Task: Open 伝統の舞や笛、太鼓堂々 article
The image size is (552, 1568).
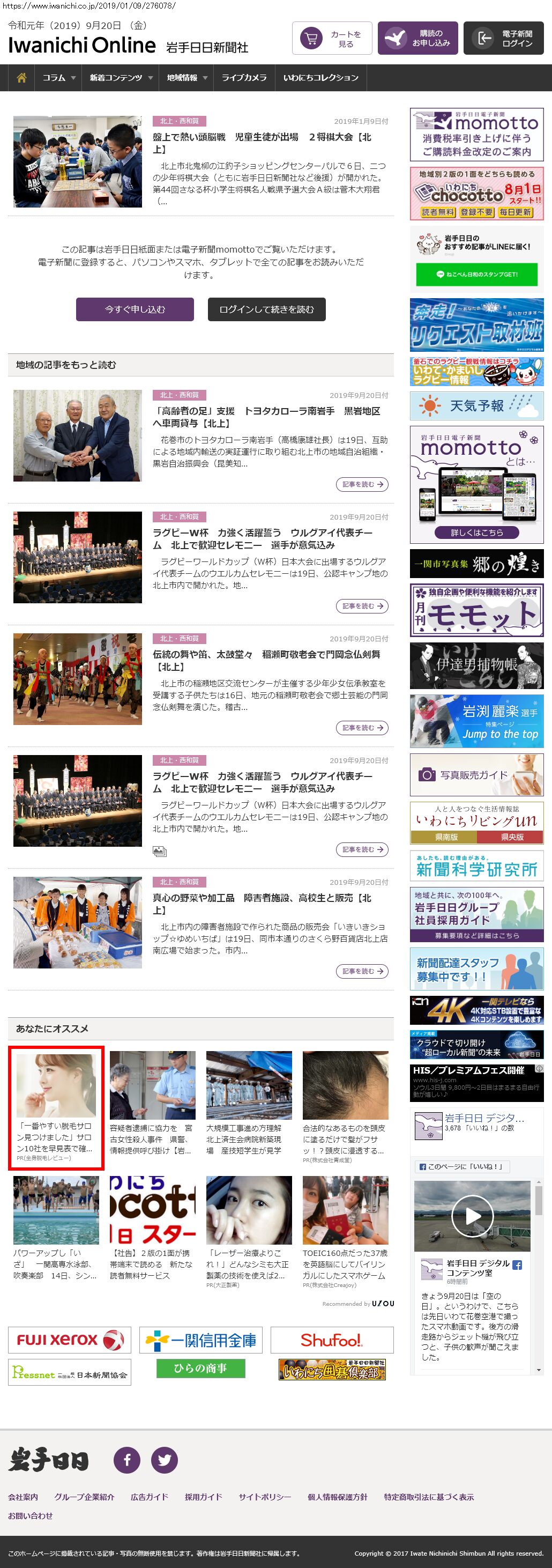Action: [266, 660]
